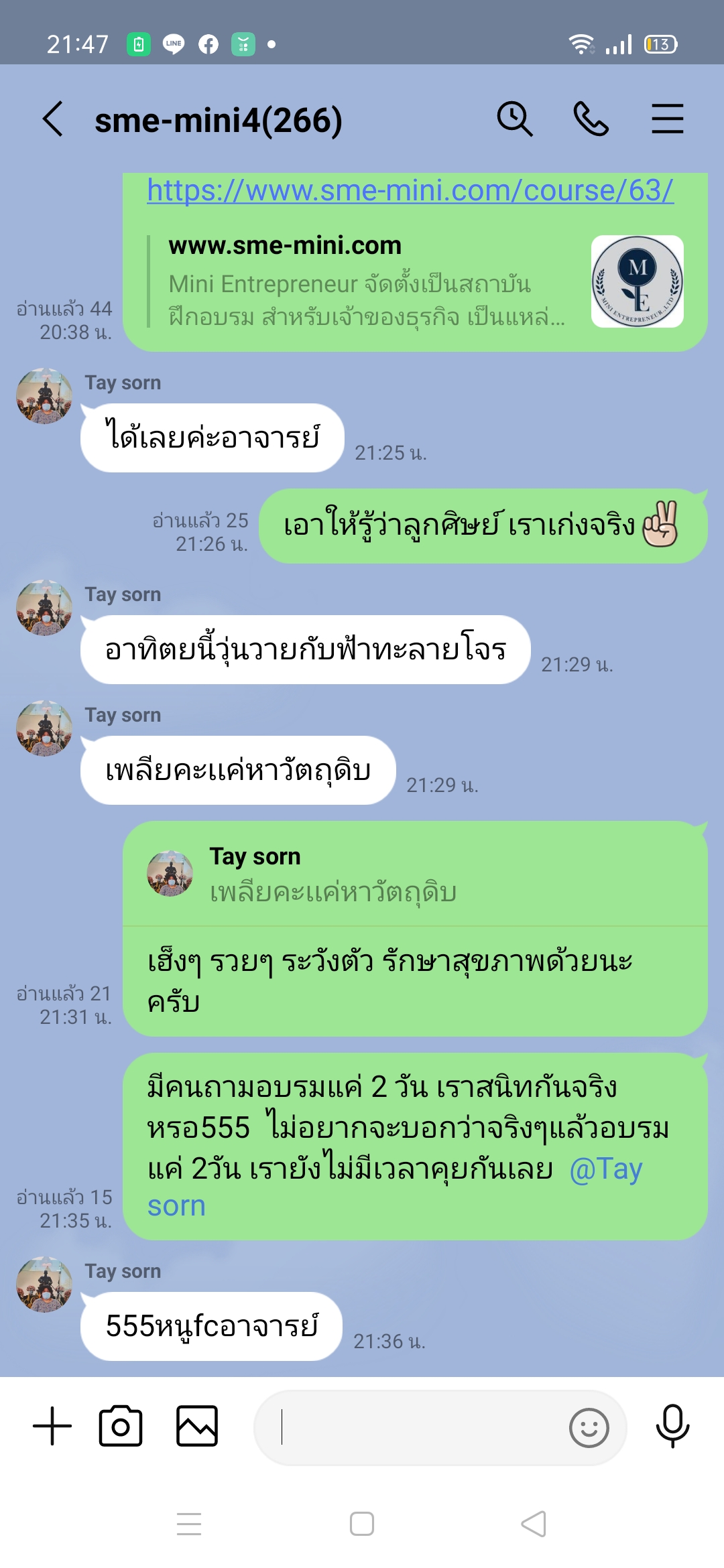Screen dimensions: 724x1568
Task: Search messages in this chat
Action: tap(514, 119)
